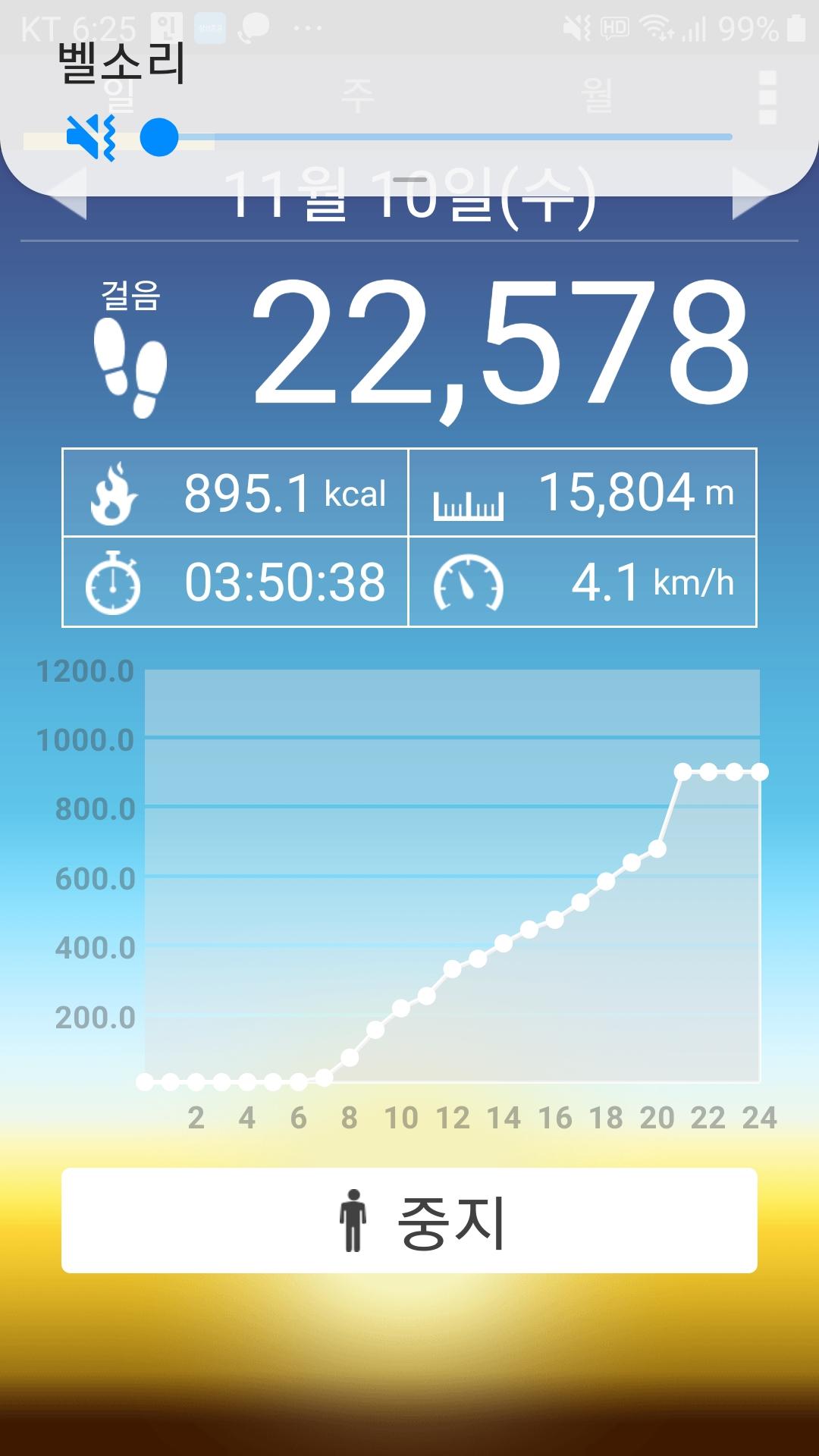Expand the volume panel handle
This screenshot has width=819, height=1456.
coord(410,180)
